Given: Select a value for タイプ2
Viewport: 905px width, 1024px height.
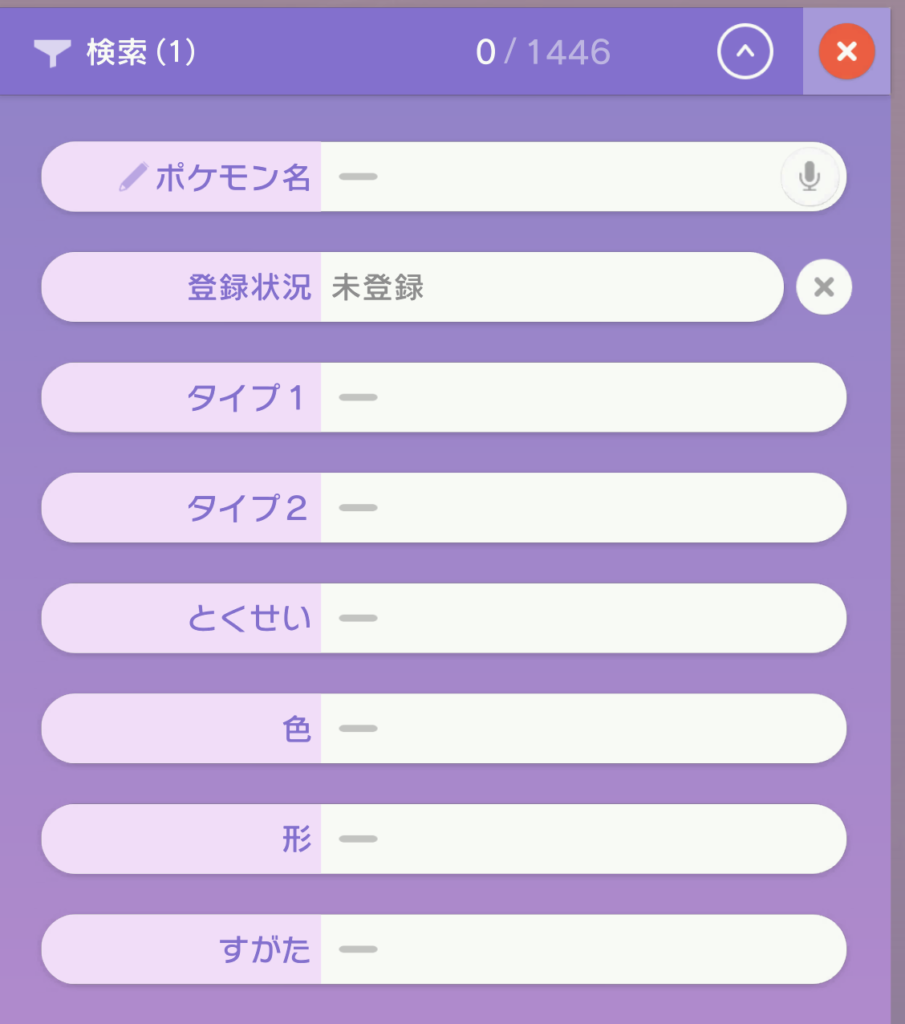Looking at the screenshot, I should 580,508.
